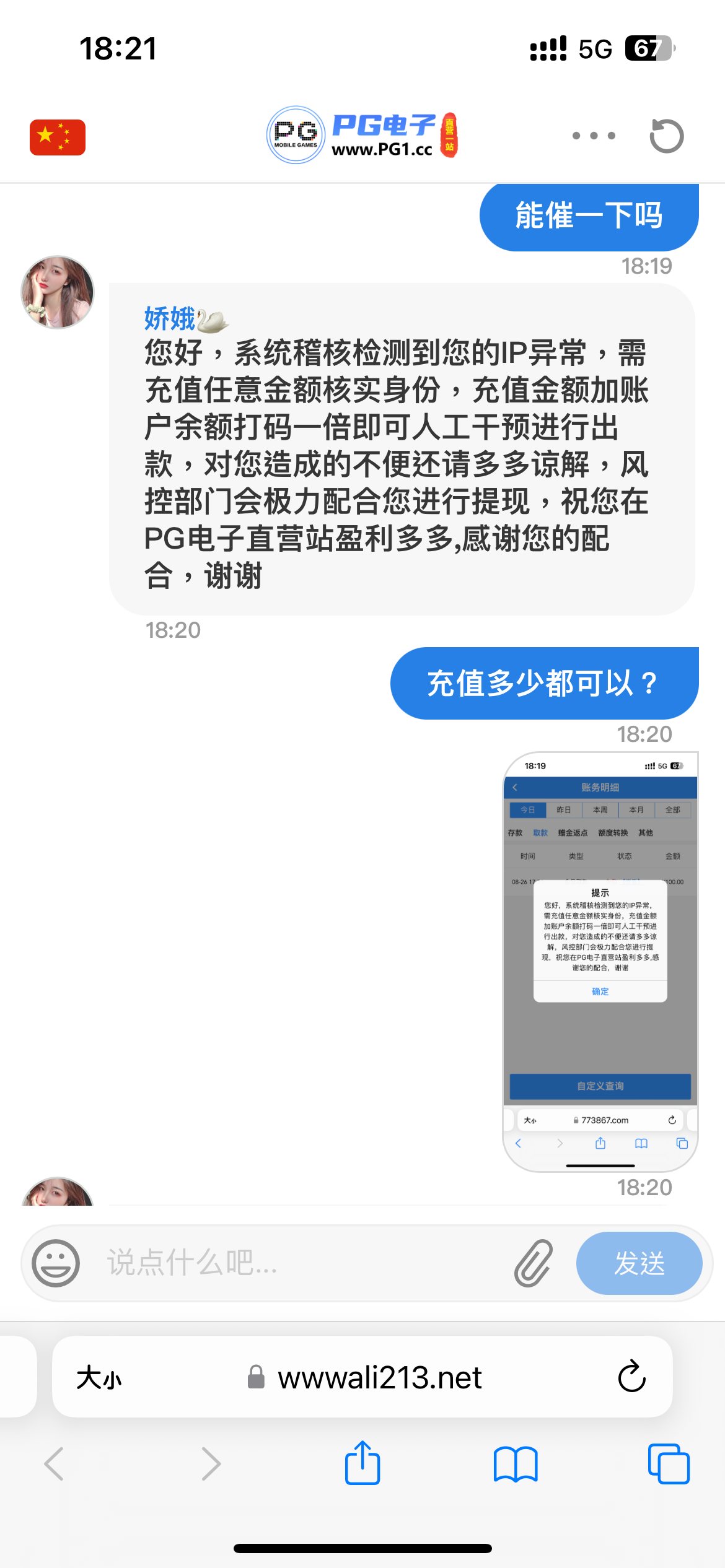Attach a file with the paperclip icon
The height and width of the screenshot is (1568, 725).
tap(533, 1263)
